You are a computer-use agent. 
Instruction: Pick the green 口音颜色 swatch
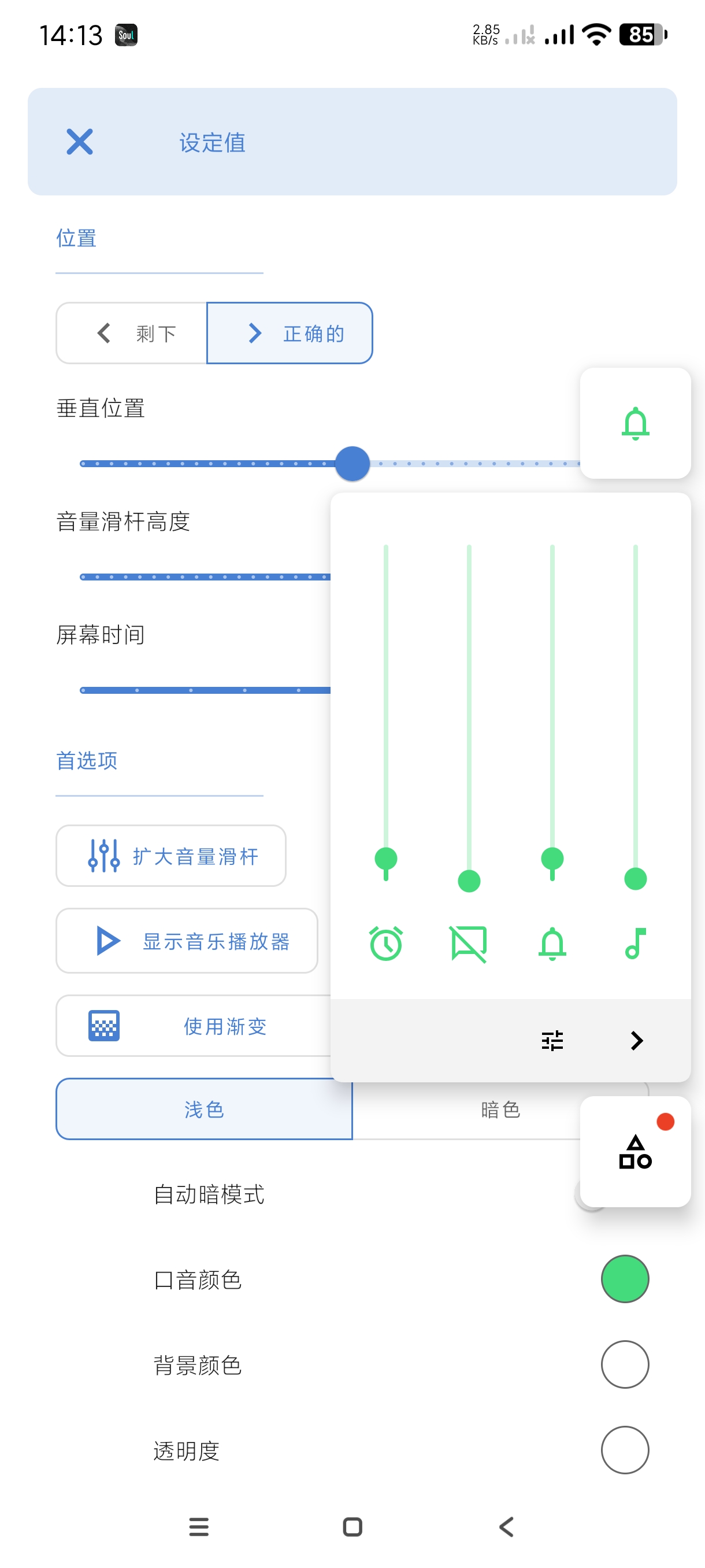625,1278
